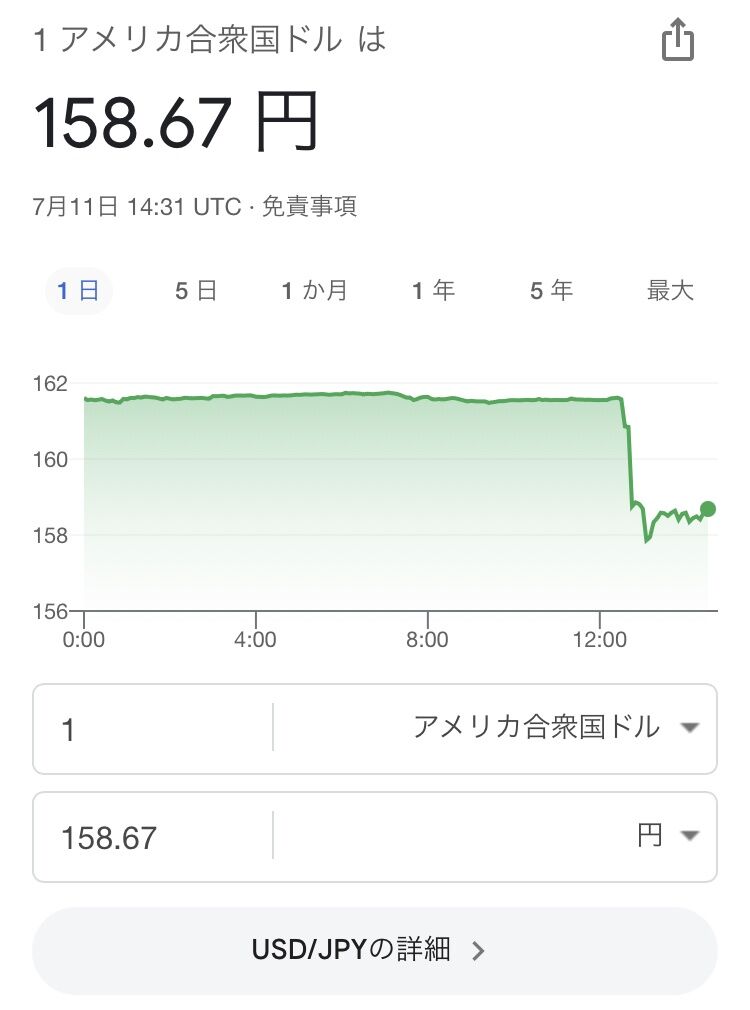View the 5年 chart range
The width and height of the screenshot is (750, 1010).
pyautogui.click(x=551, y=291)
